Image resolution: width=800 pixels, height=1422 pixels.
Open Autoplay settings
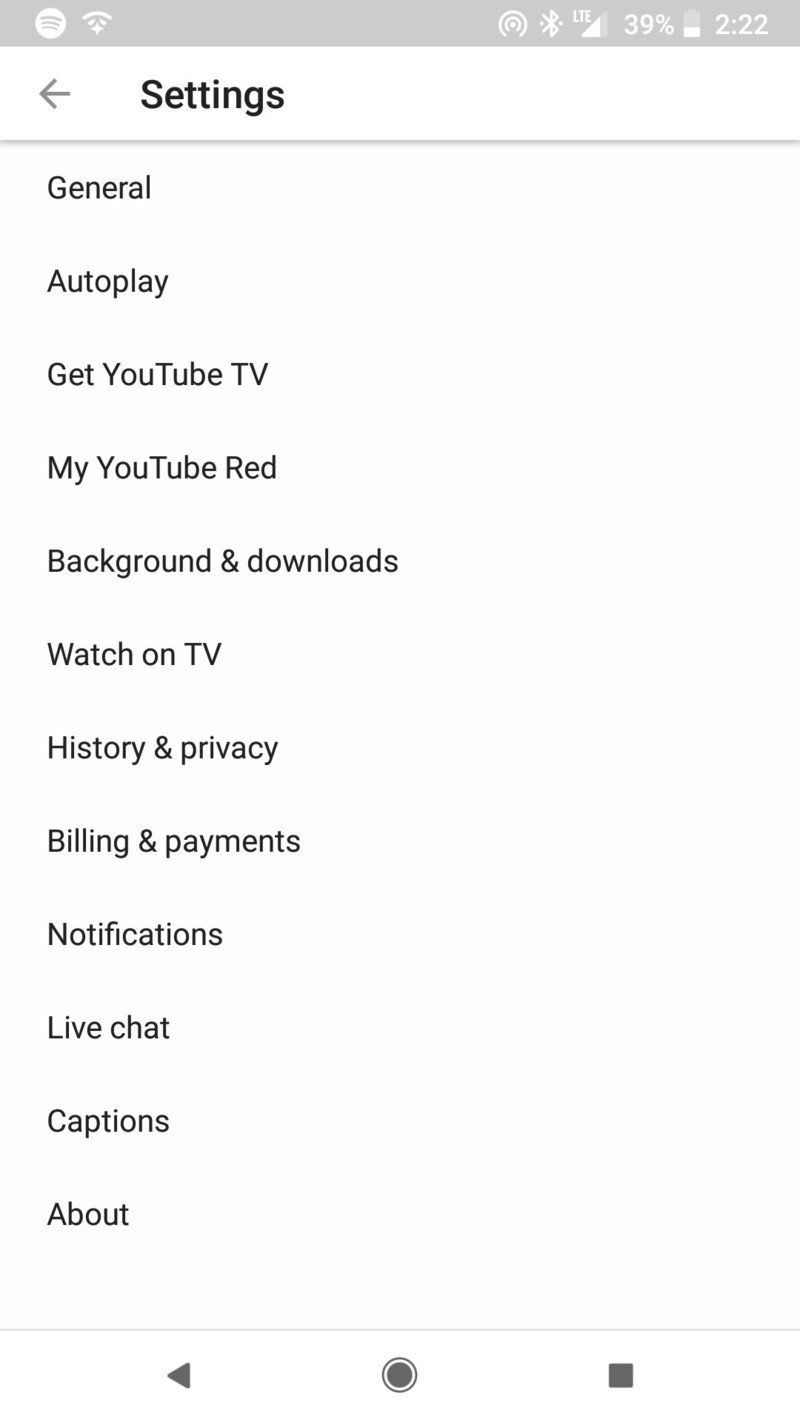(107, 281)
